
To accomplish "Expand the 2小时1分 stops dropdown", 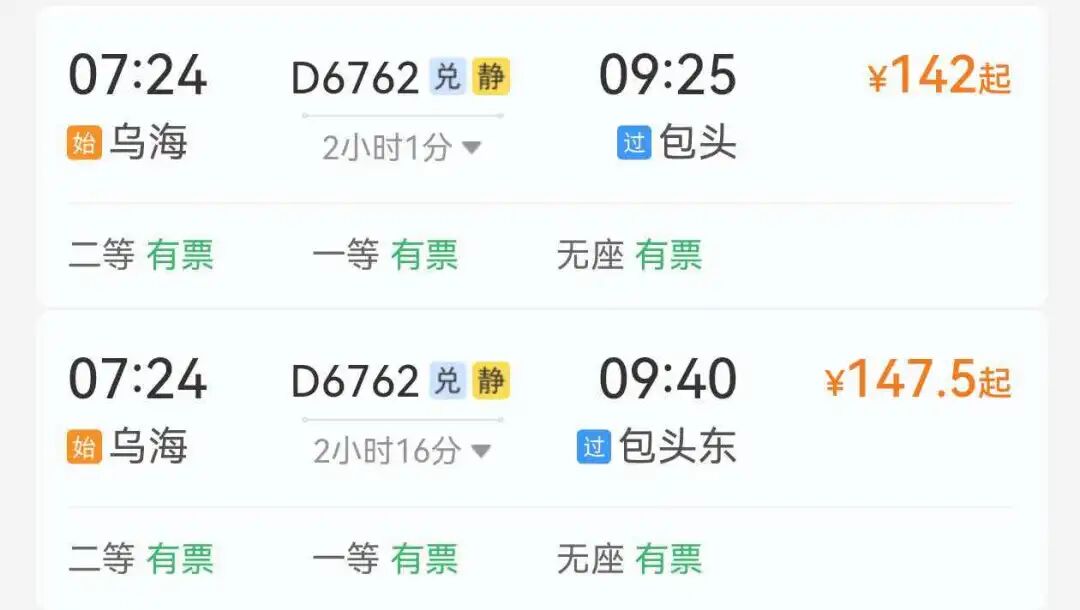I will click(x=402, y=148).
